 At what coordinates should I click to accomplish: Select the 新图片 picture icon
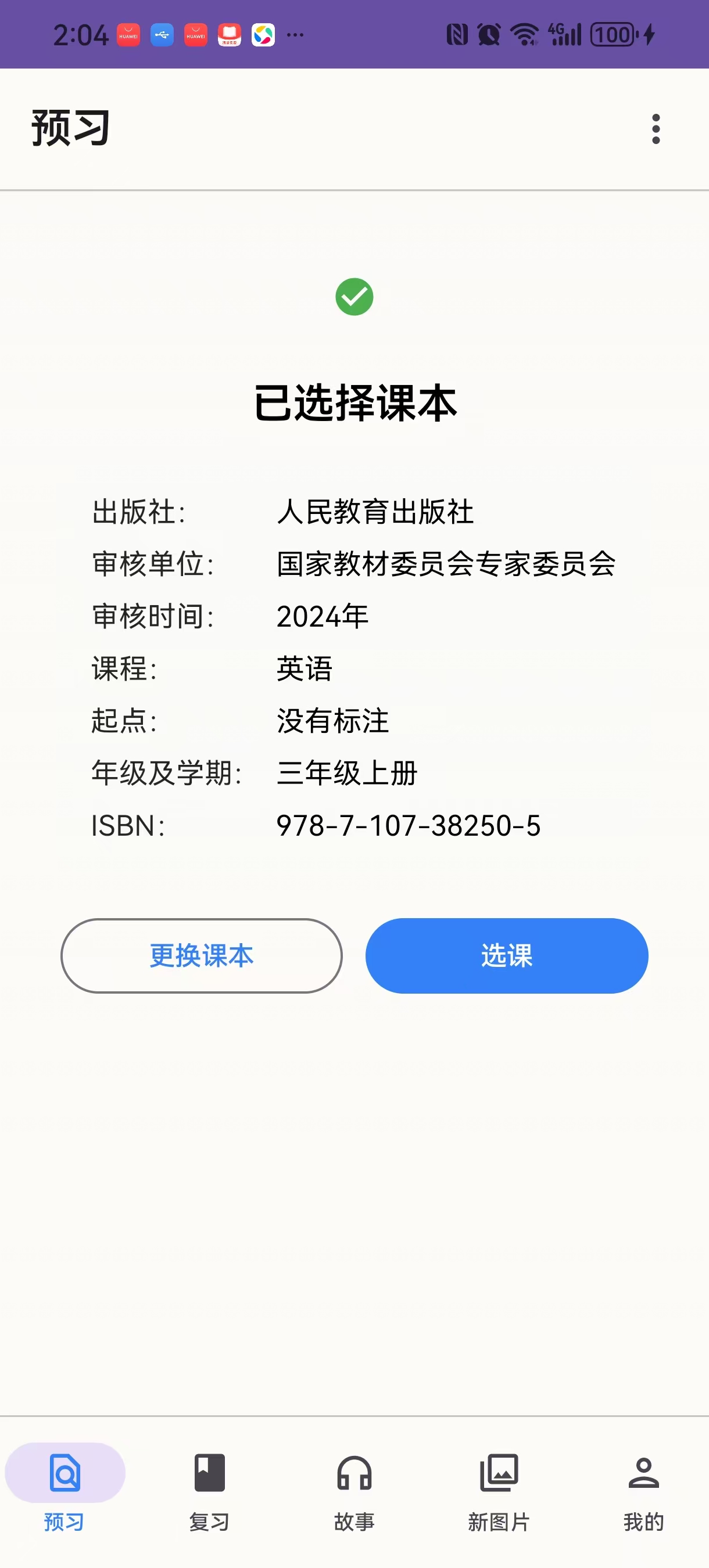pos(499,1472)
